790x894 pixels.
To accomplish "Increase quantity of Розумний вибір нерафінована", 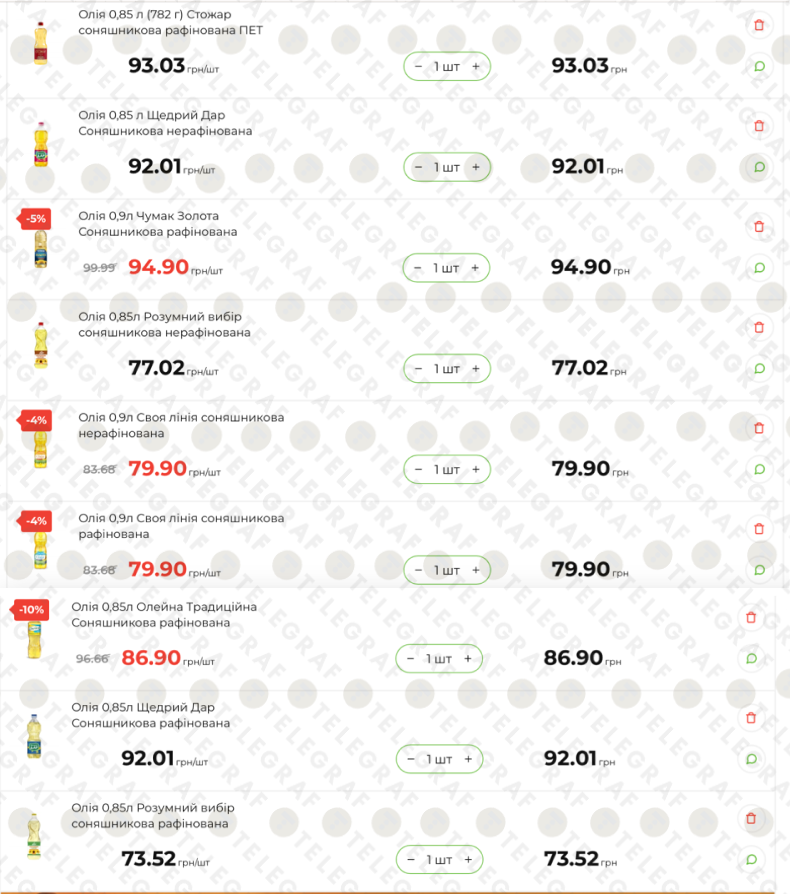I will pos(476,368).
